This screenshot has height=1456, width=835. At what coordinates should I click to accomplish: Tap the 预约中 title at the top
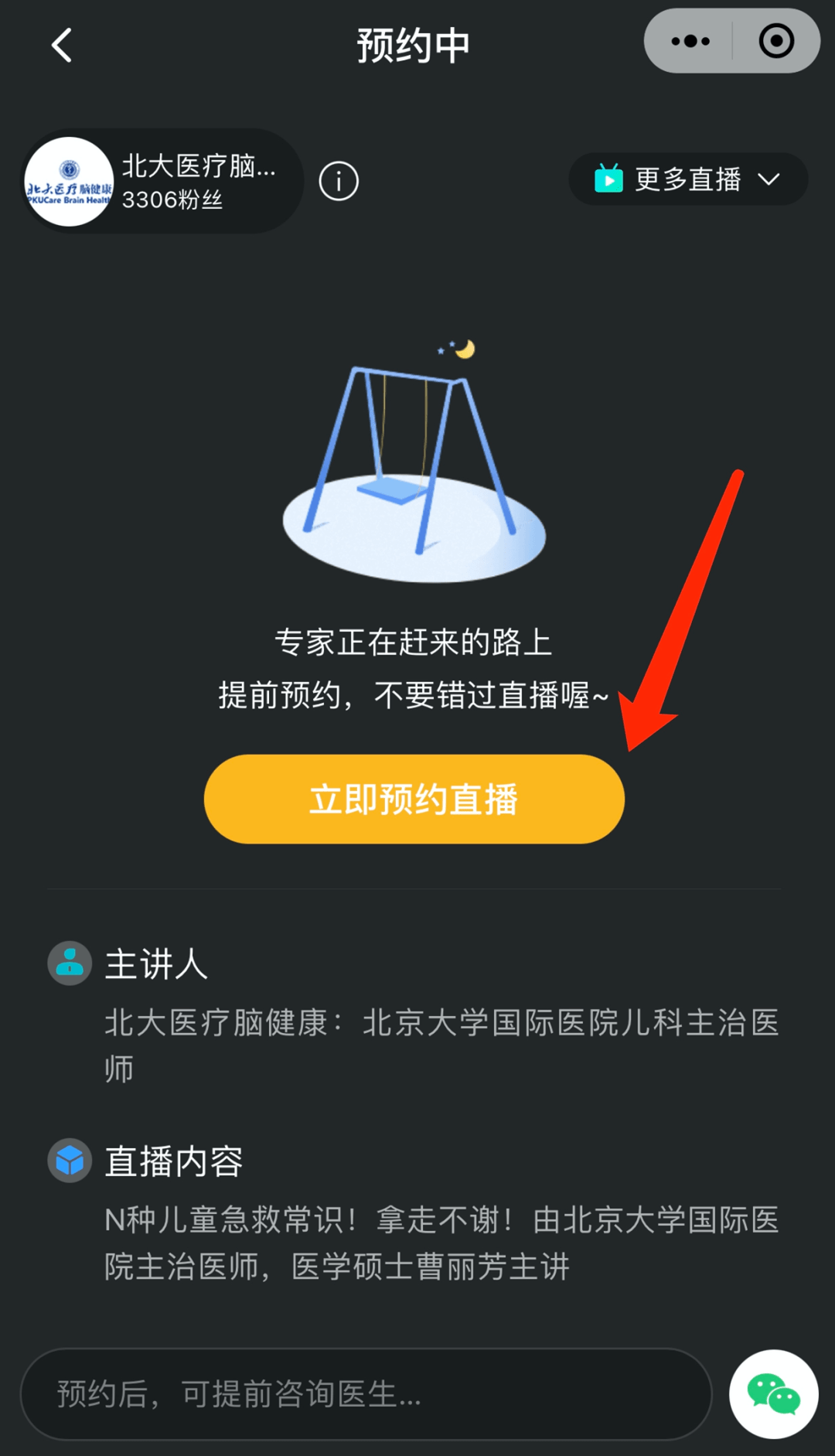pyautogui.click(x=414, y=44)
